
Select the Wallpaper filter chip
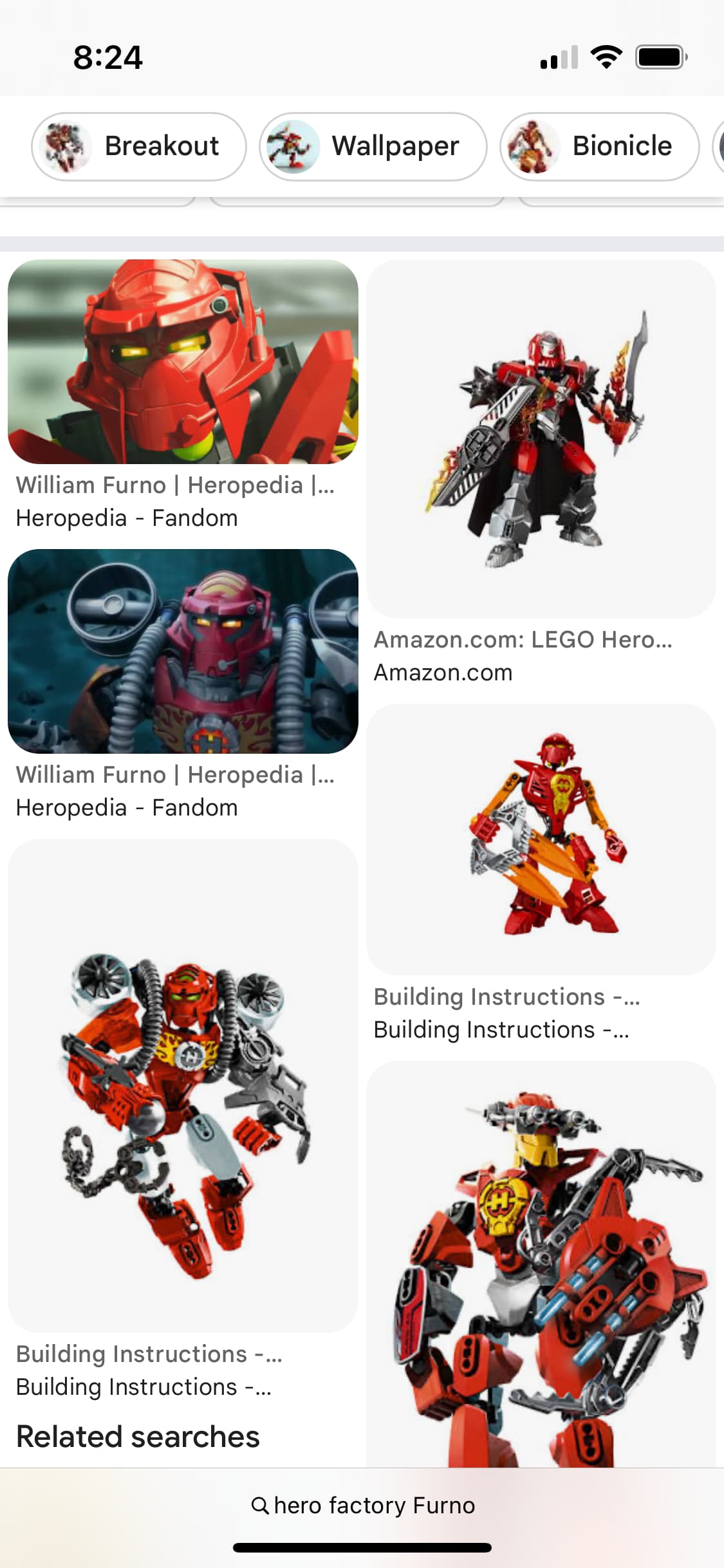[373, 146]
